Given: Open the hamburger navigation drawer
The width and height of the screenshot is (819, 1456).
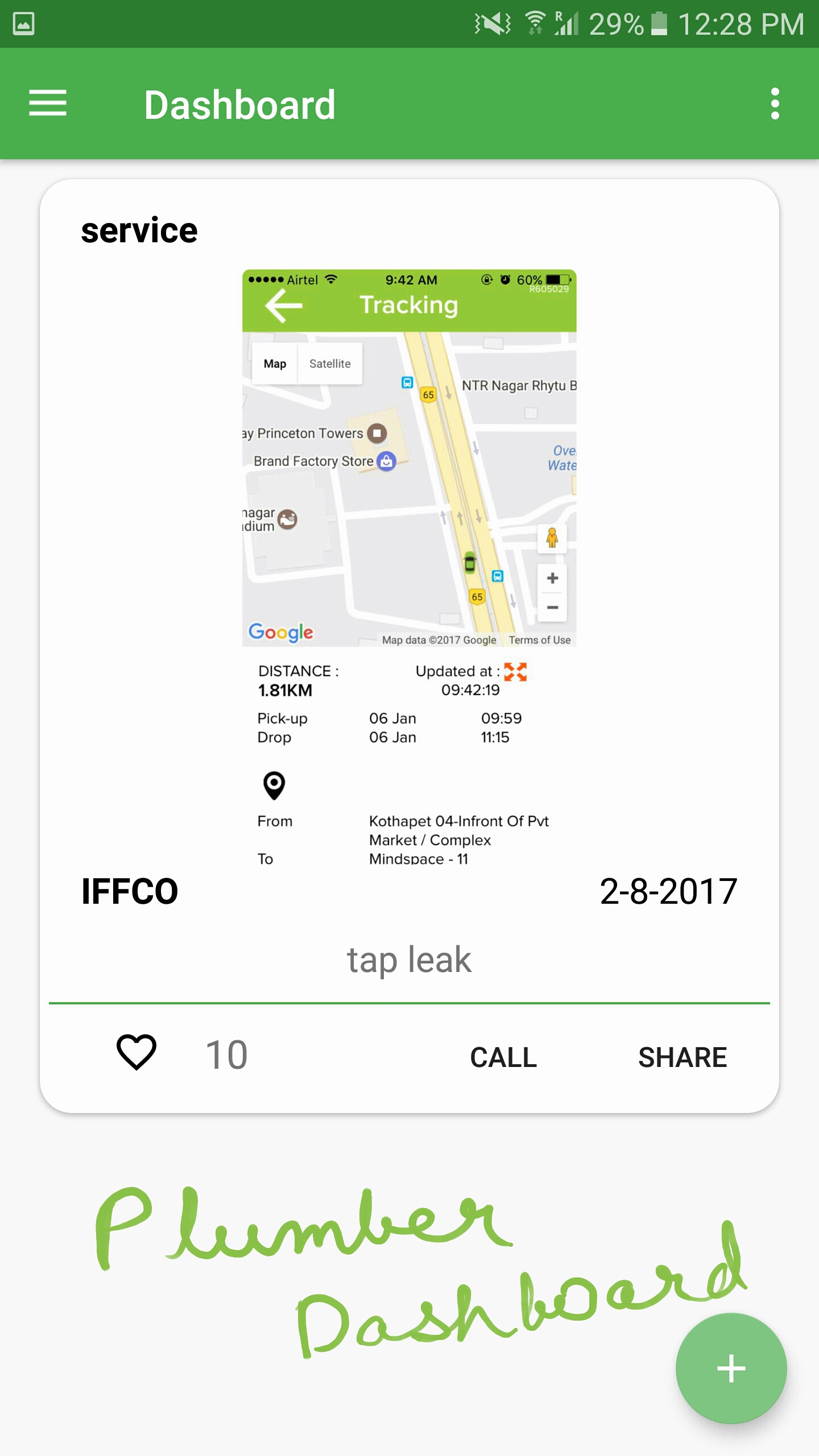Looking at the screenshot, I should 48,104.
